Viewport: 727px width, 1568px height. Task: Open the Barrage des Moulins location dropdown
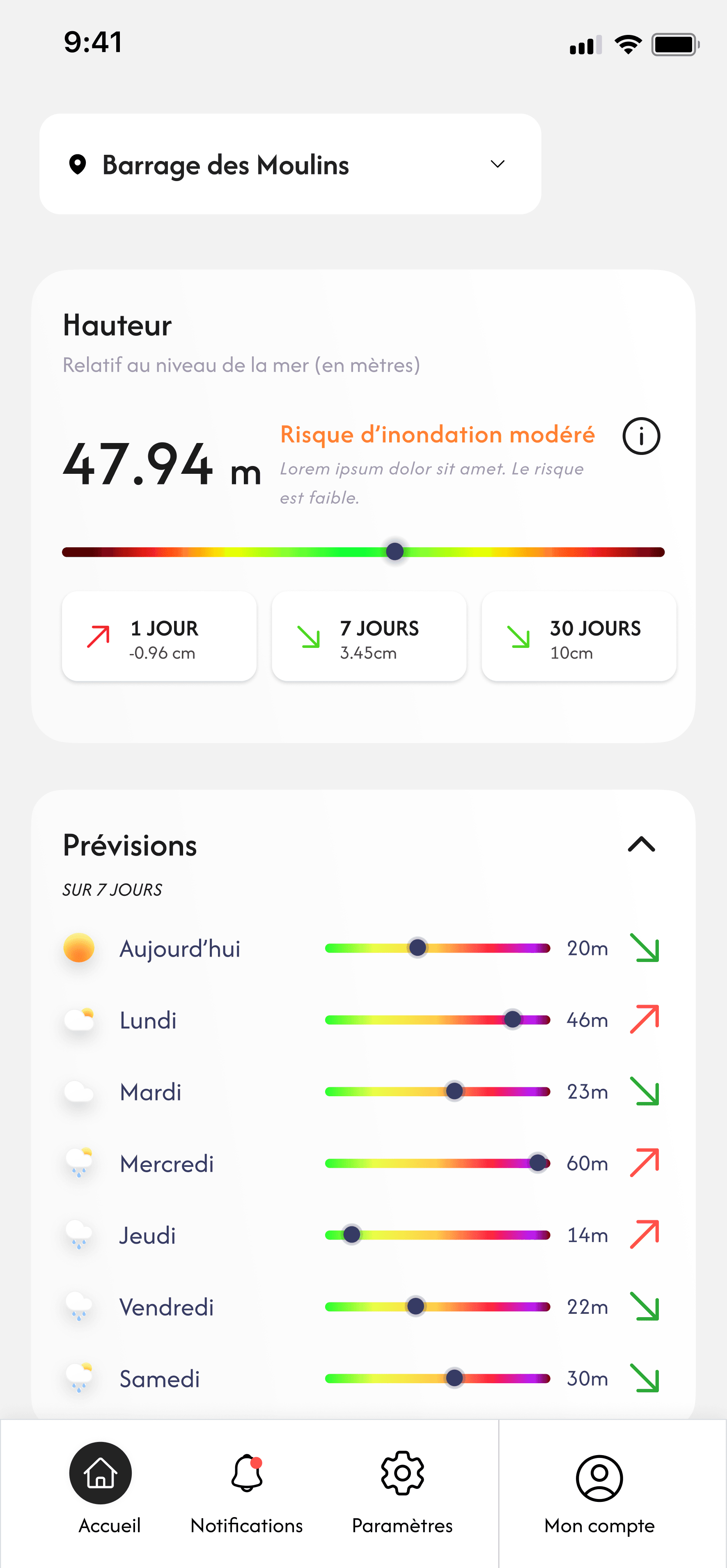pos(290,164)
